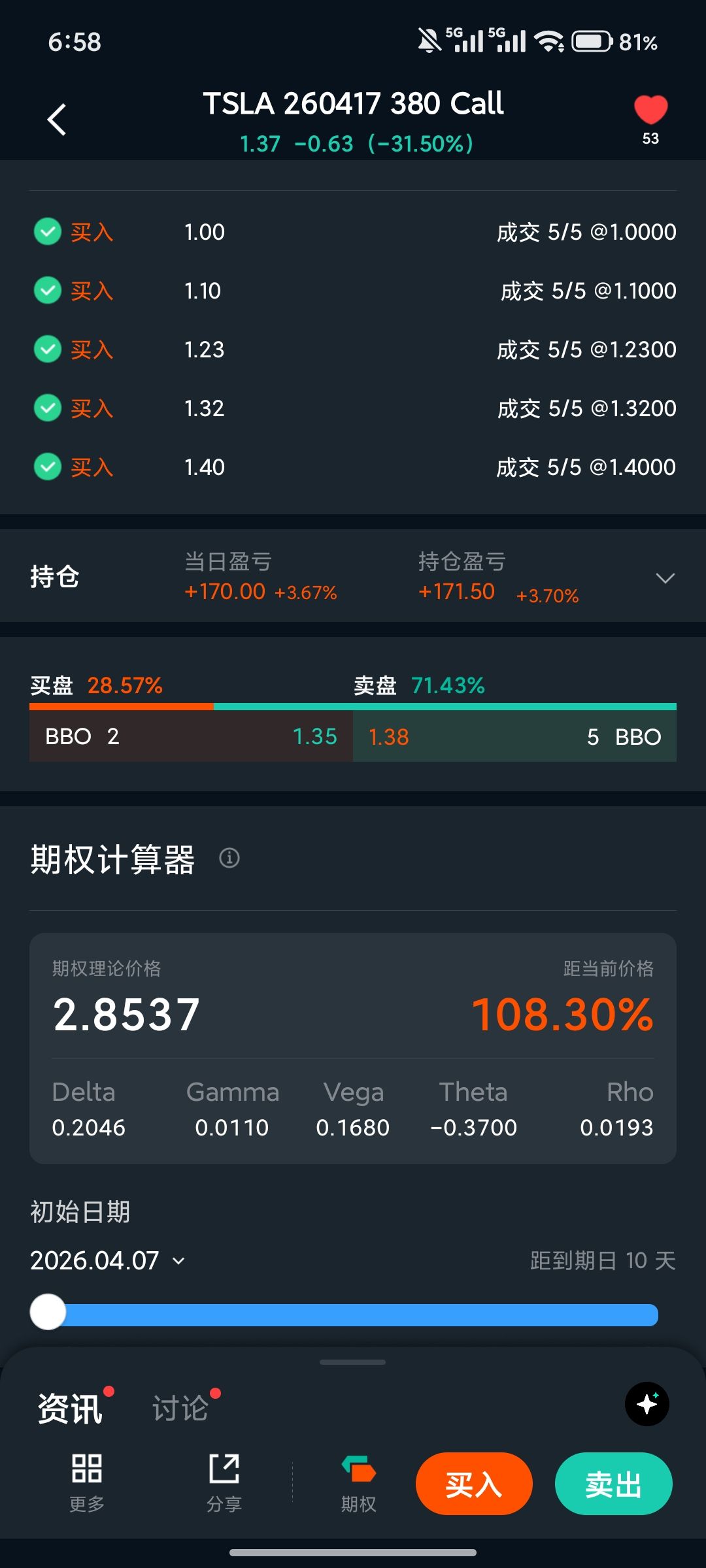The width and height of the screenshot is (706, 1568).
Task: Open the filled buy order at 1.40
Action: pos(353,467)
